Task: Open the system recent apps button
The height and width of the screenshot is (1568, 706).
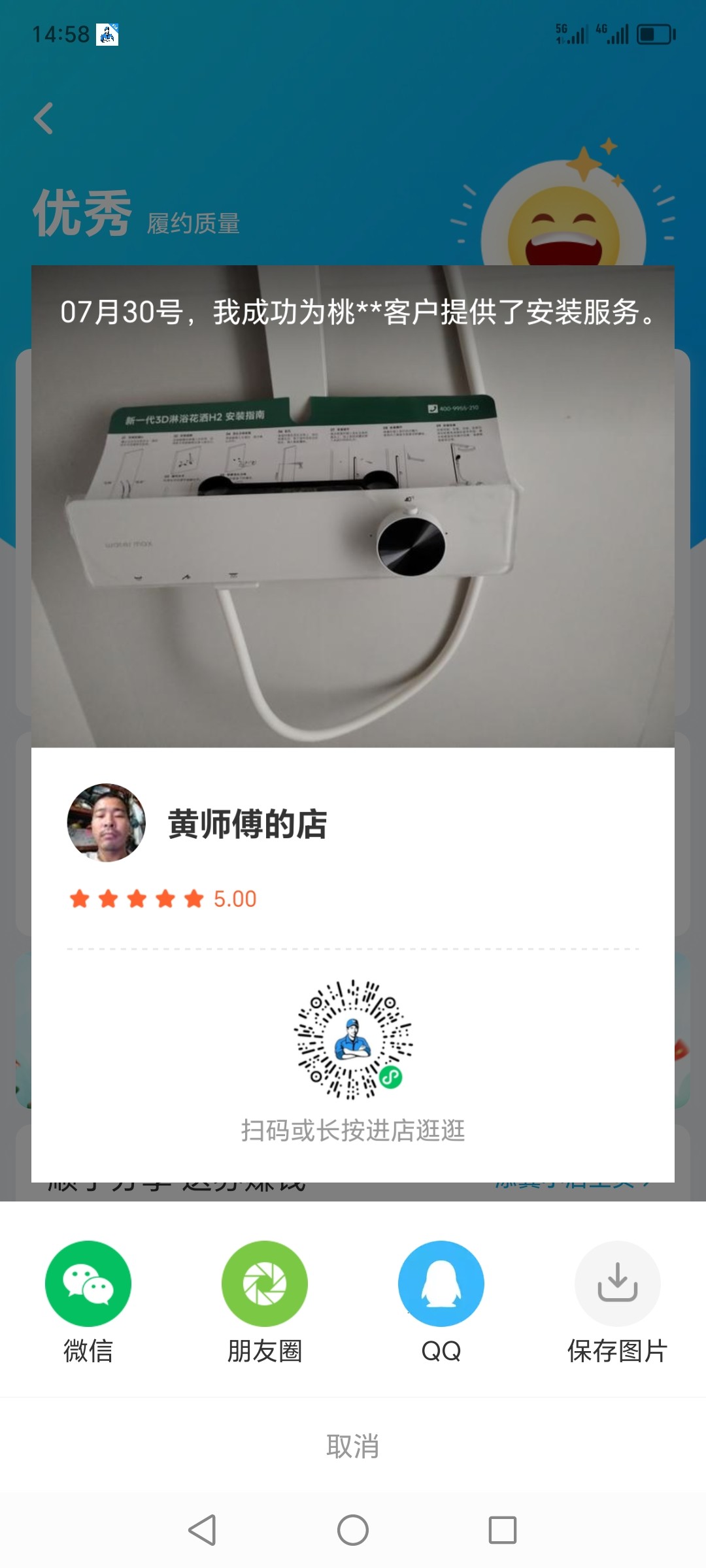Action: tap(503, 1529)
